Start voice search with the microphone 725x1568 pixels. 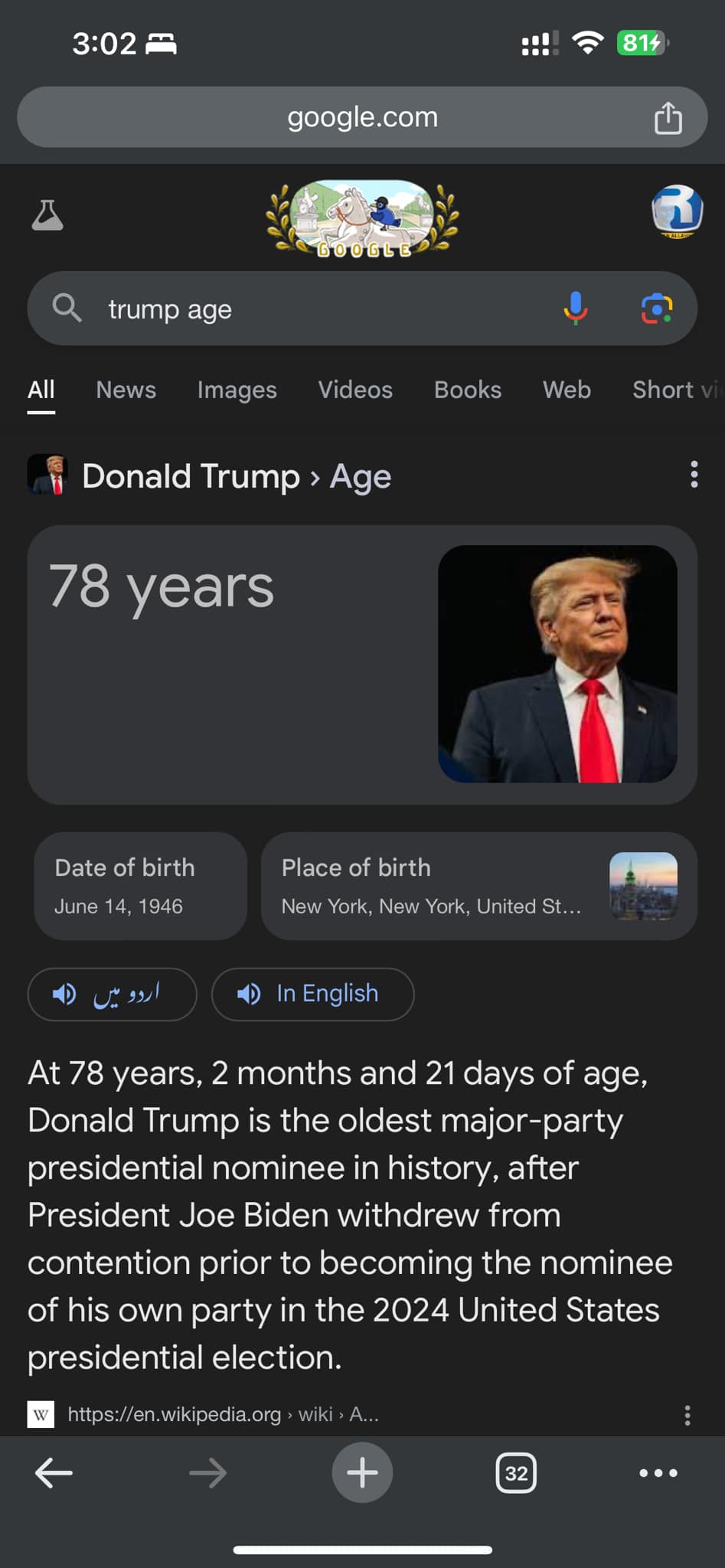coord(576,309)
